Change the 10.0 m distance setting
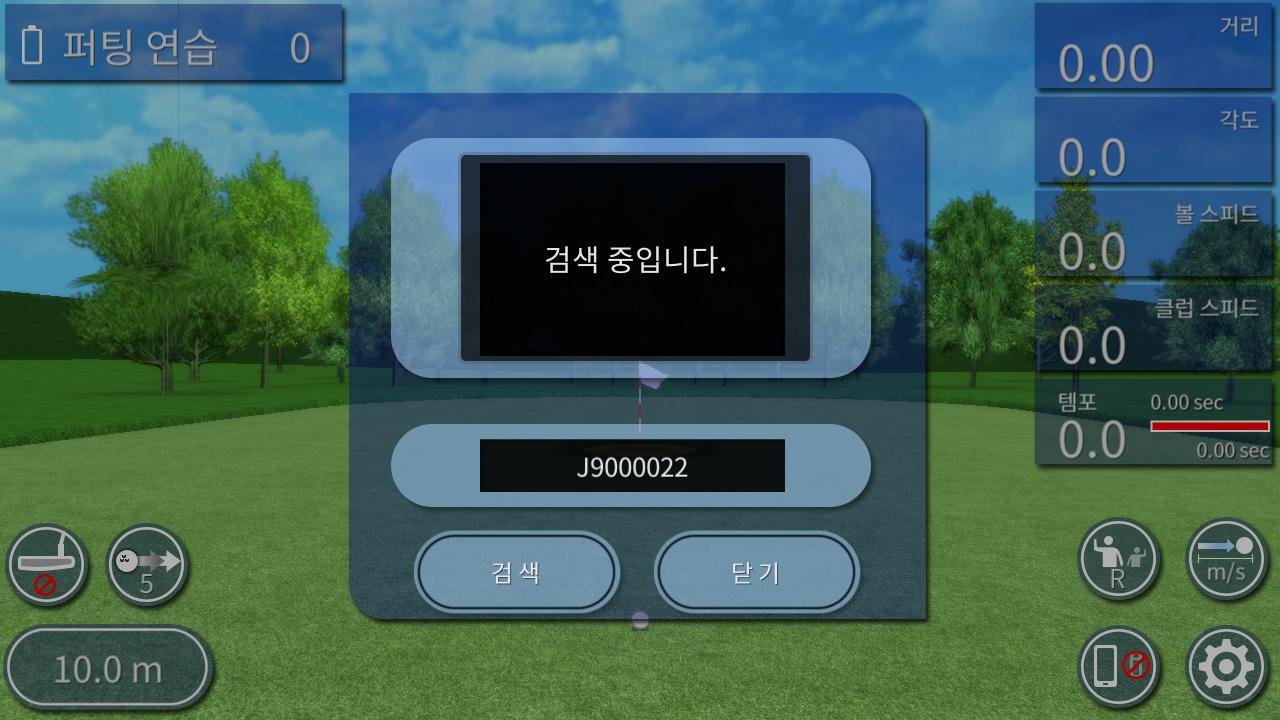Image resolution: width=1280 pixels, height=720 pixels. (x=108, y=668)
